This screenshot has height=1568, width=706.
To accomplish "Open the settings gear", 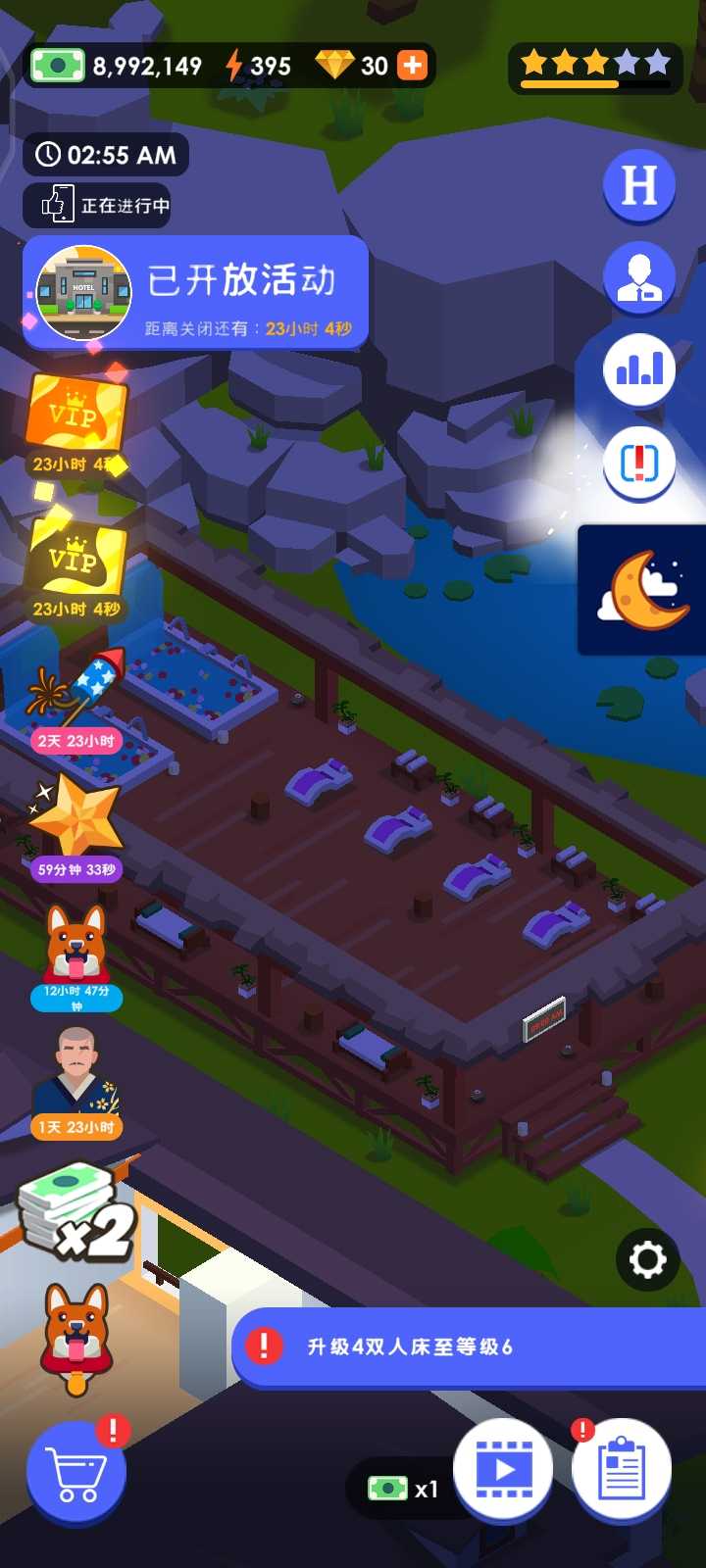I will [647, 1259].
